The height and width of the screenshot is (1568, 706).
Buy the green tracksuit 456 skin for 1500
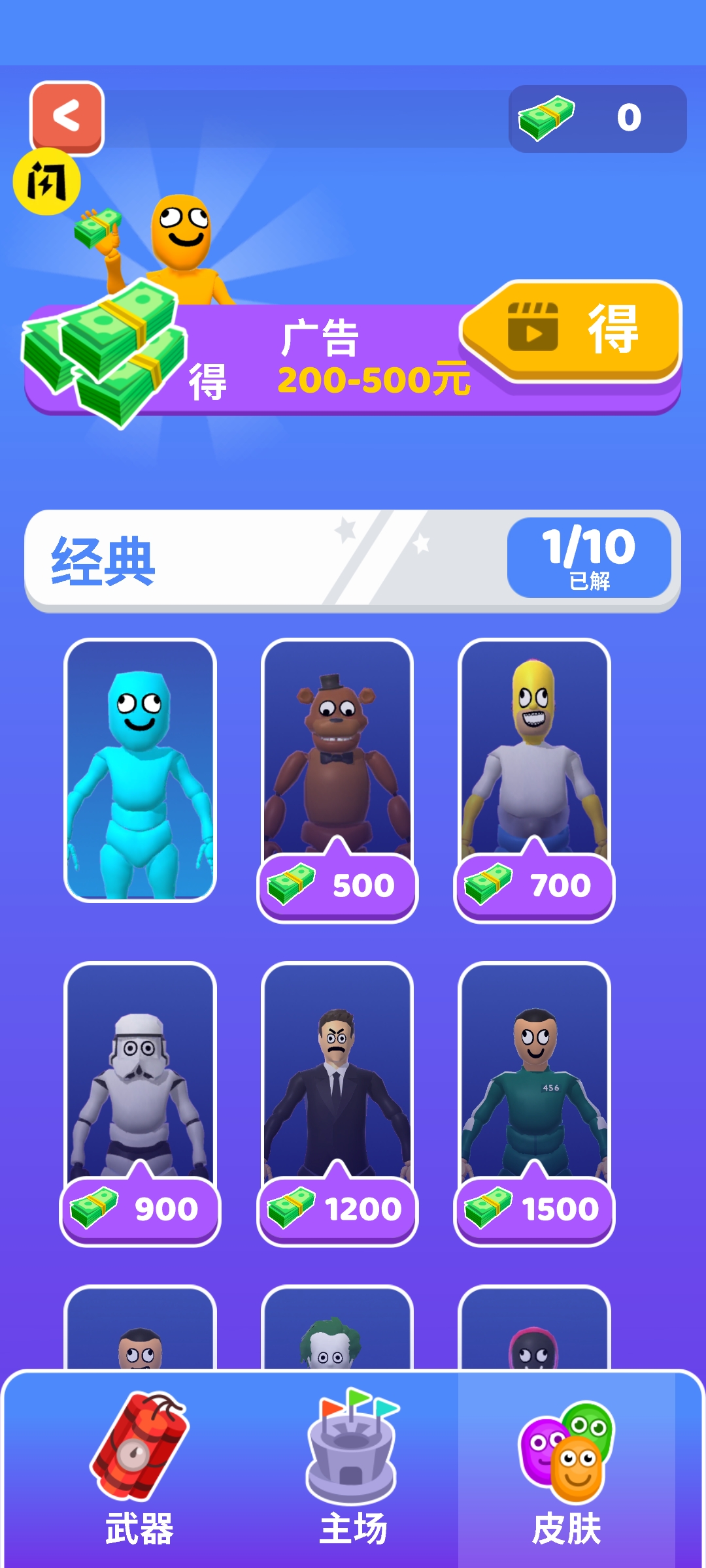coord(534,1209)
